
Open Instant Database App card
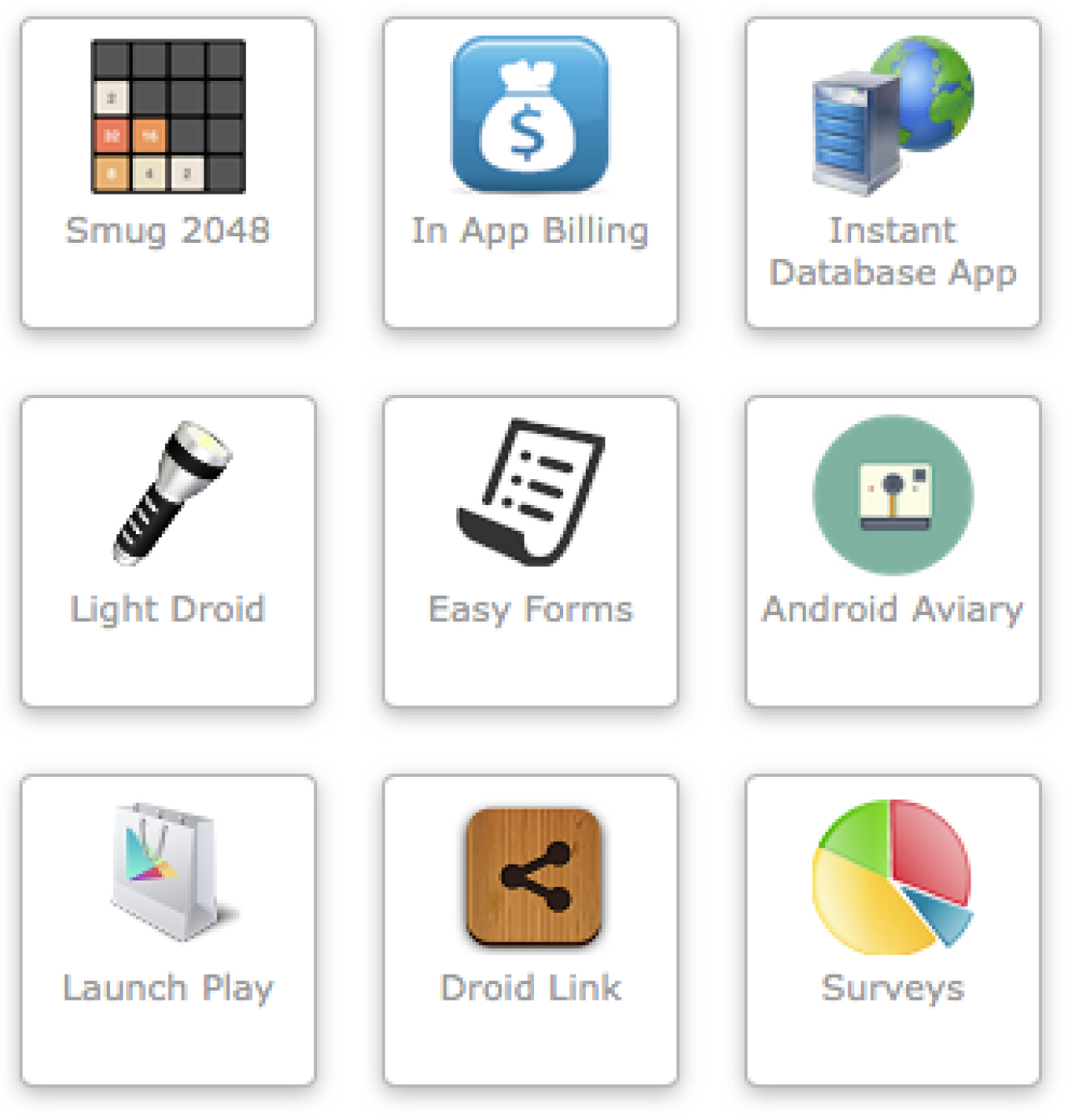893,172
